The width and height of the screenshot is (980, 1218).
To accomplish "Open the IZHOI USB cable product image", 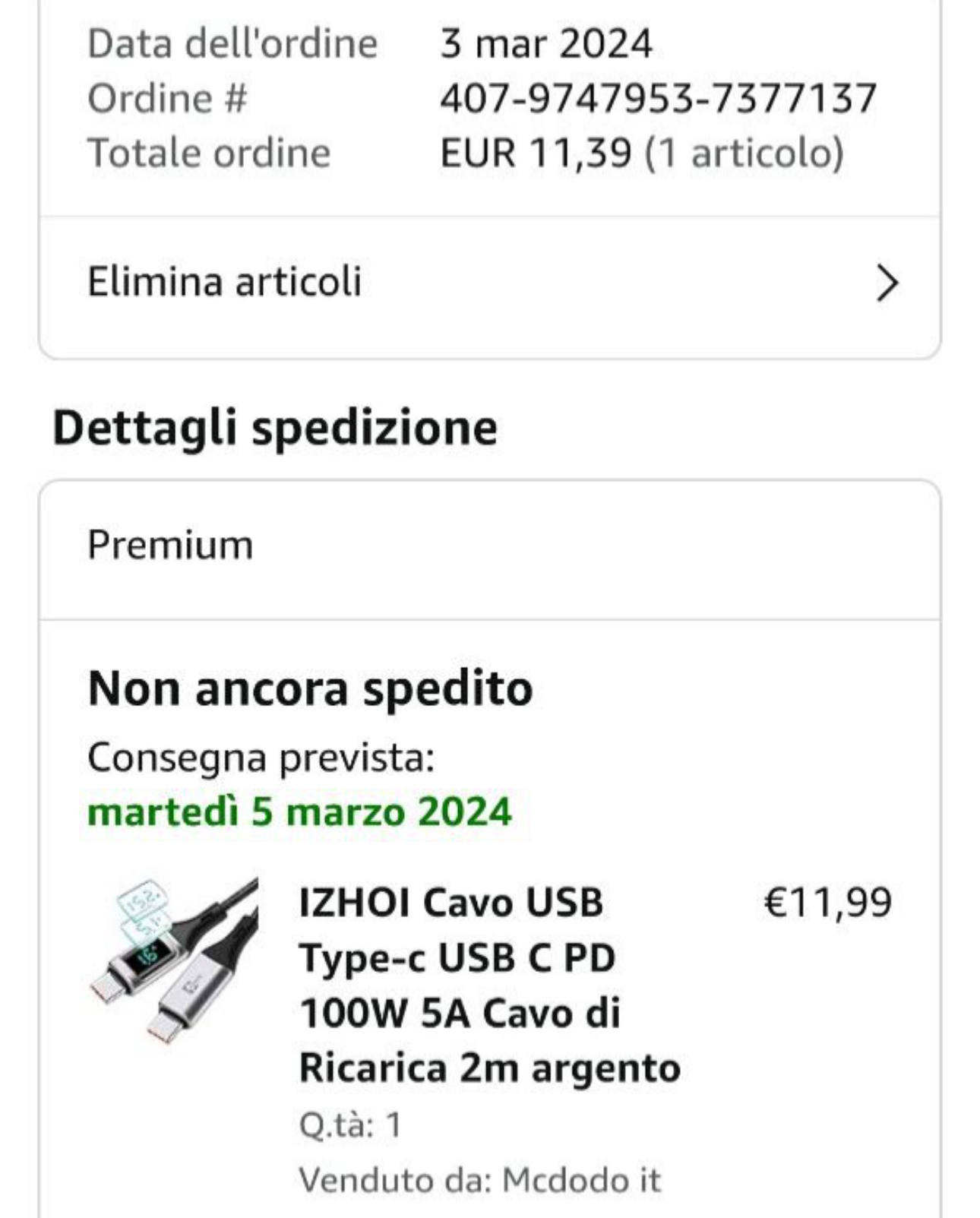I will [174, 959].
